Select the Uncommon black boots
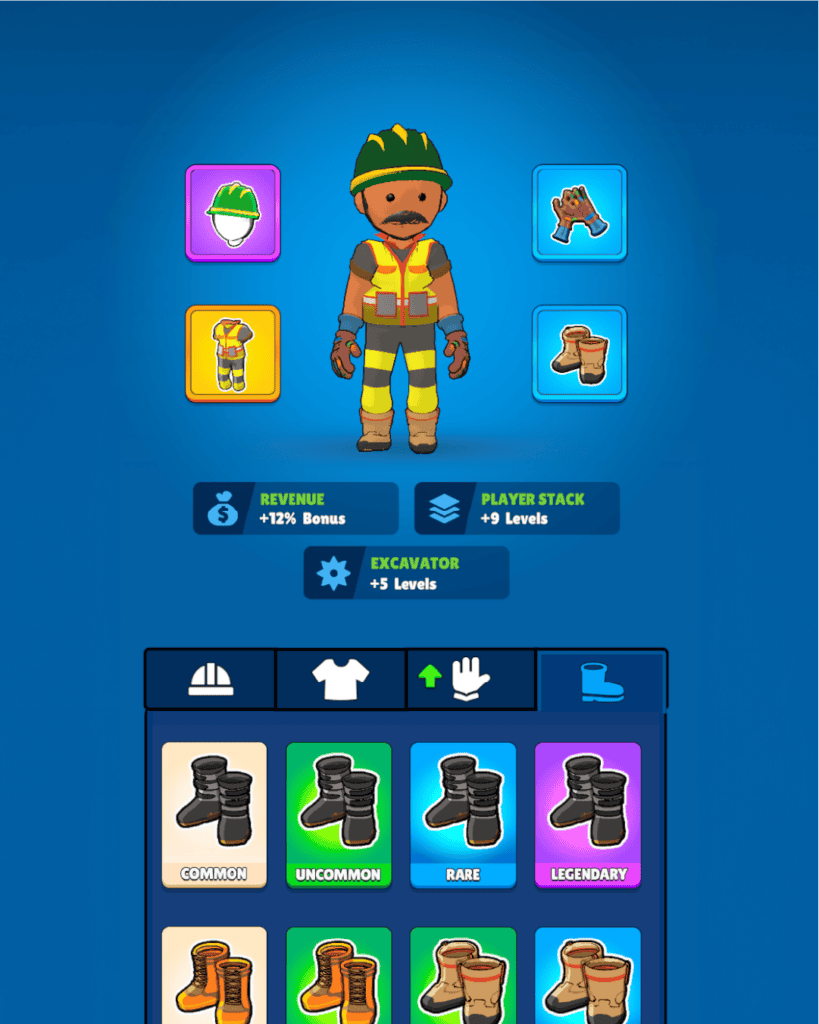The height and width of the screenshot is (1024, 819). click(338, 814)
